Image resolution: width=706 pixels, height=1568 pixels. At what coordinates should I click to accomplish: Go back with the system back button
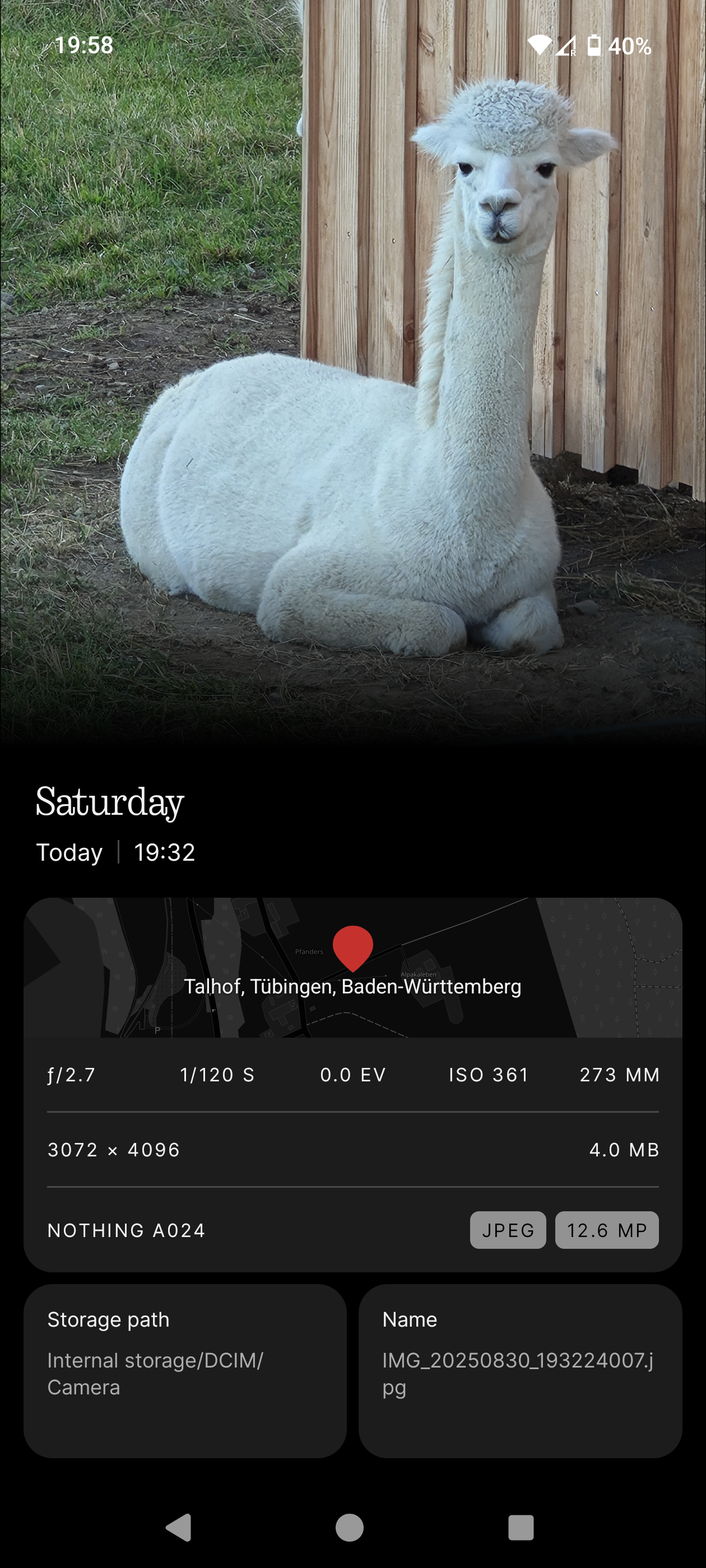(x=179, y=1527)
